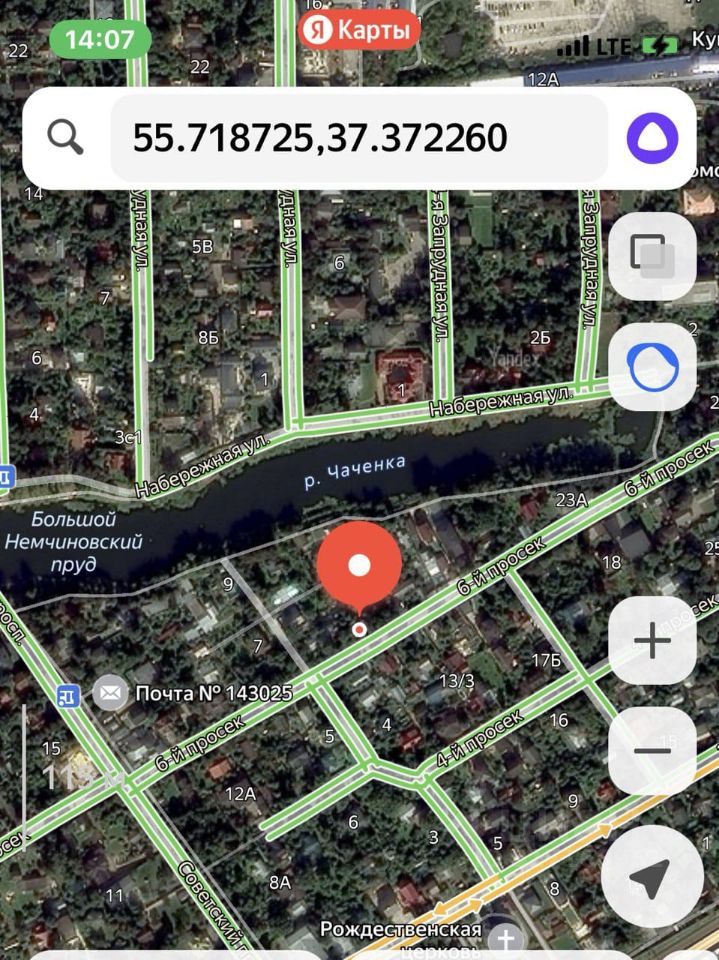
Task: Open the map layers selector
Action: [652, 257]
